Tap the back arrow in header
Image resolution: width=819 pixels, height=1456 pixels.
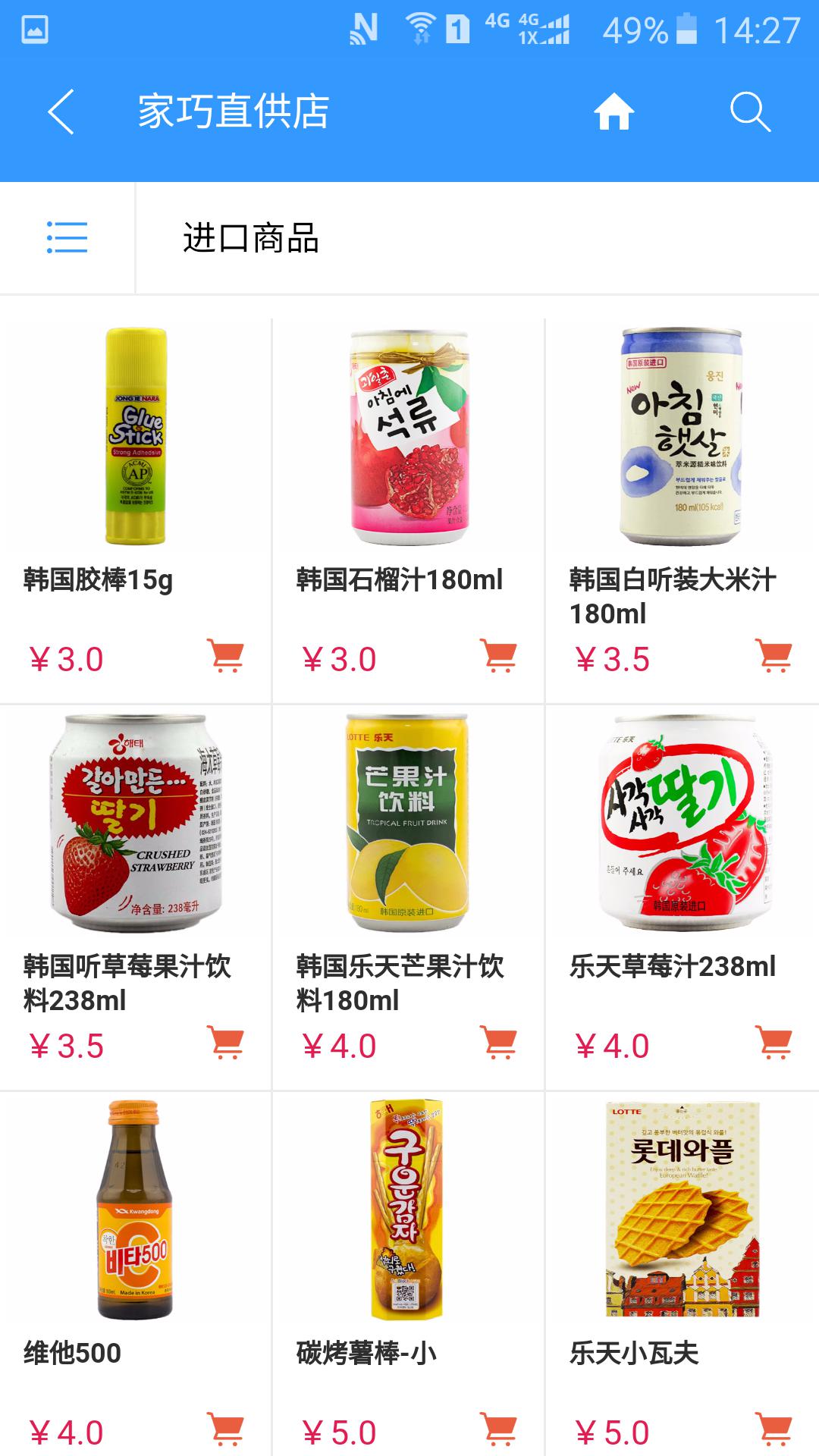tap(61, 111)
